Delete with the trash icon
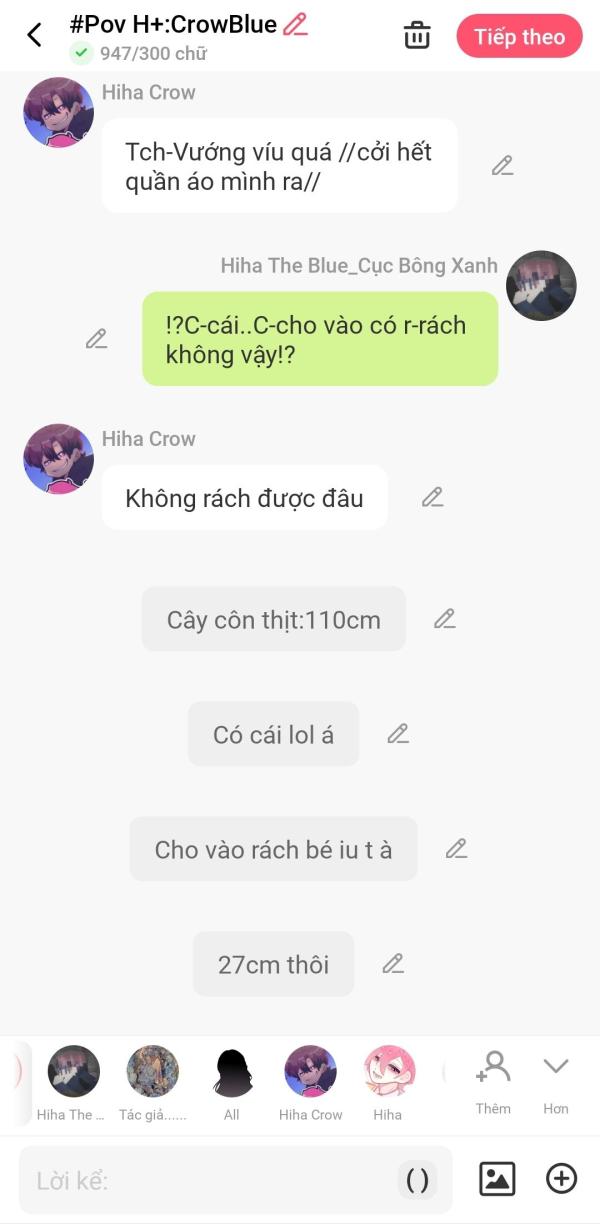The width and height of the screenshot is (600, 1224). (x=417, y=36)
